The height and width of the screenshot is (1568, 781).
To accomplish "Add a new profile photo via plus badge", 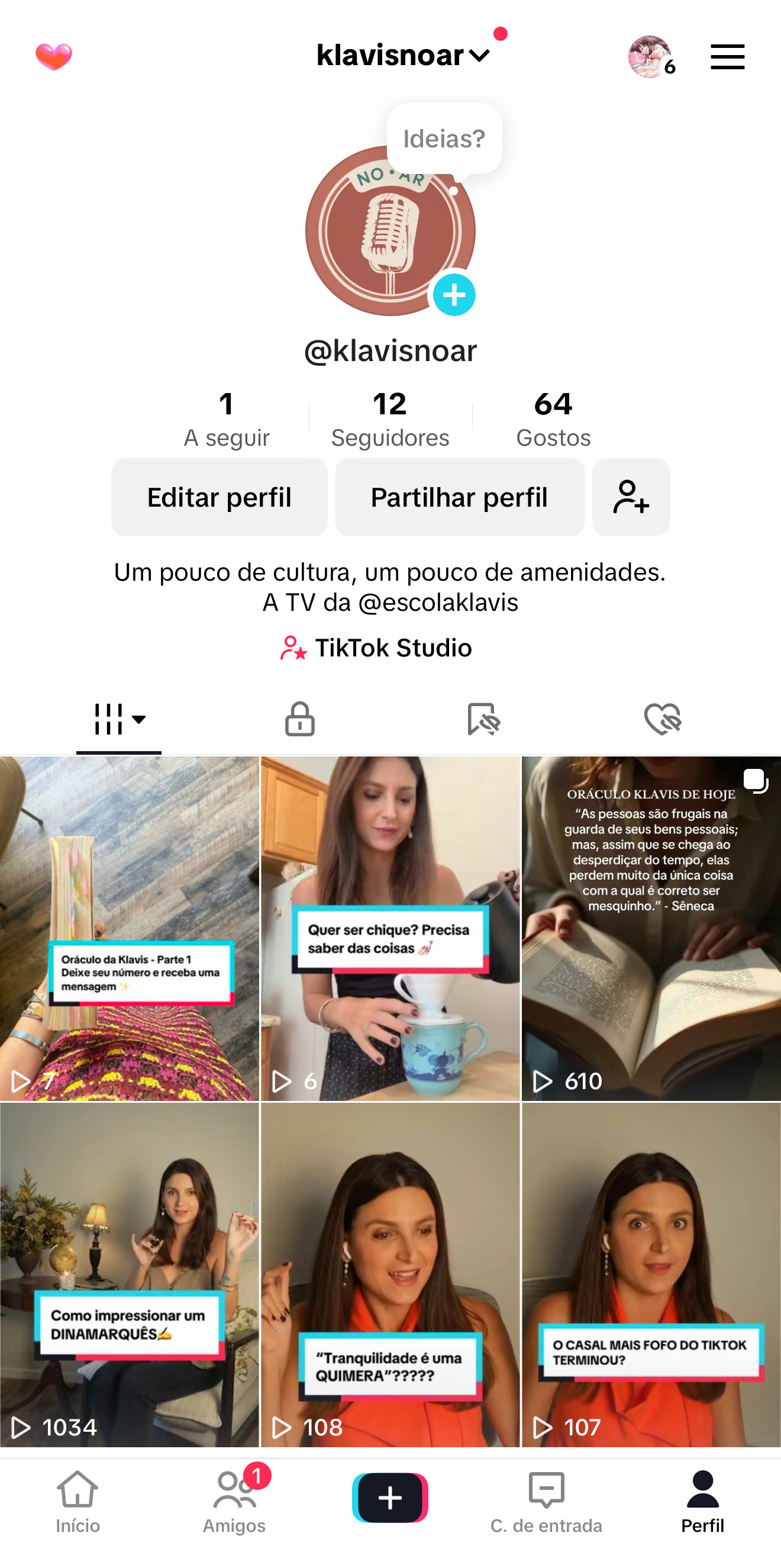I will [454, 295].
